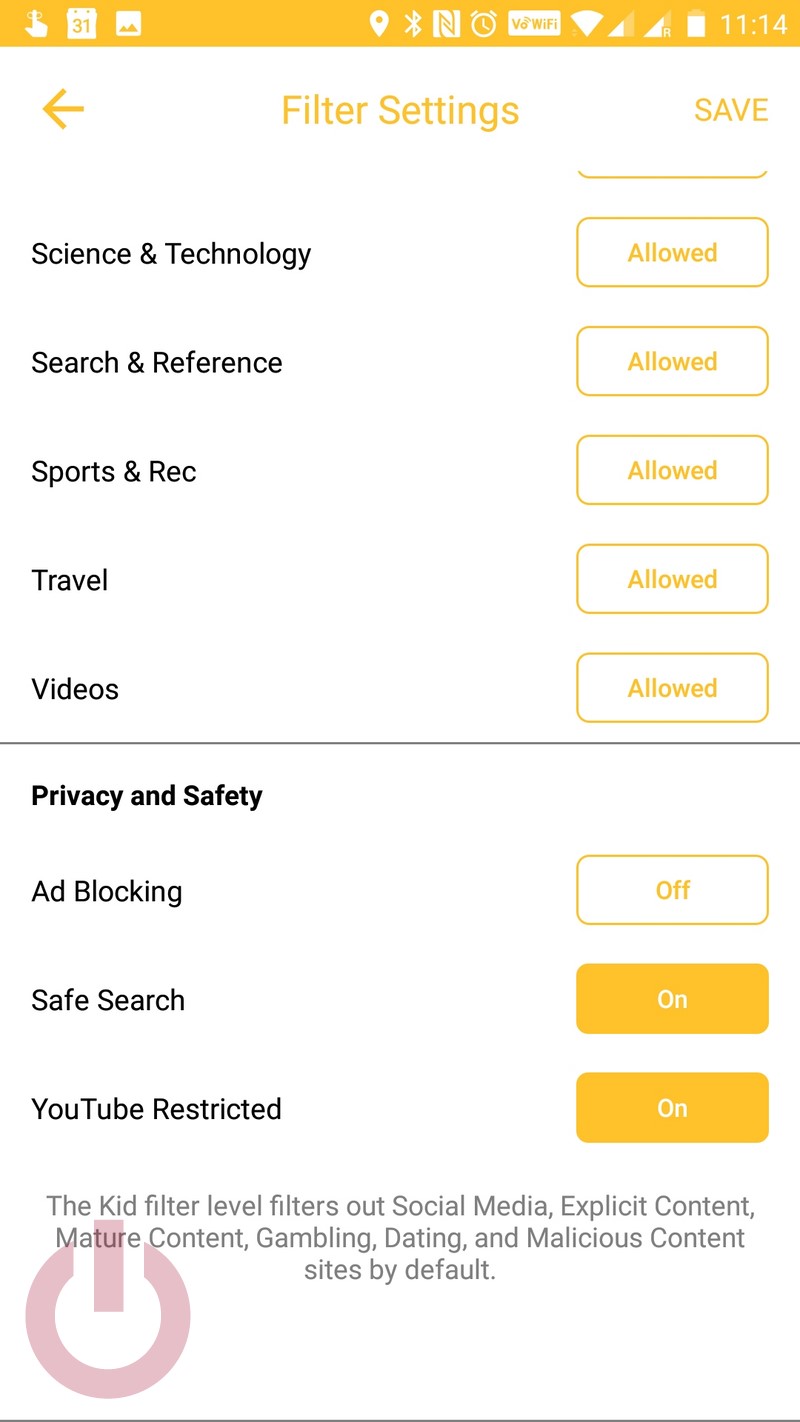Switch the Travel category from Allowed
Screen dimensions: 800x1422
point(672,579)
